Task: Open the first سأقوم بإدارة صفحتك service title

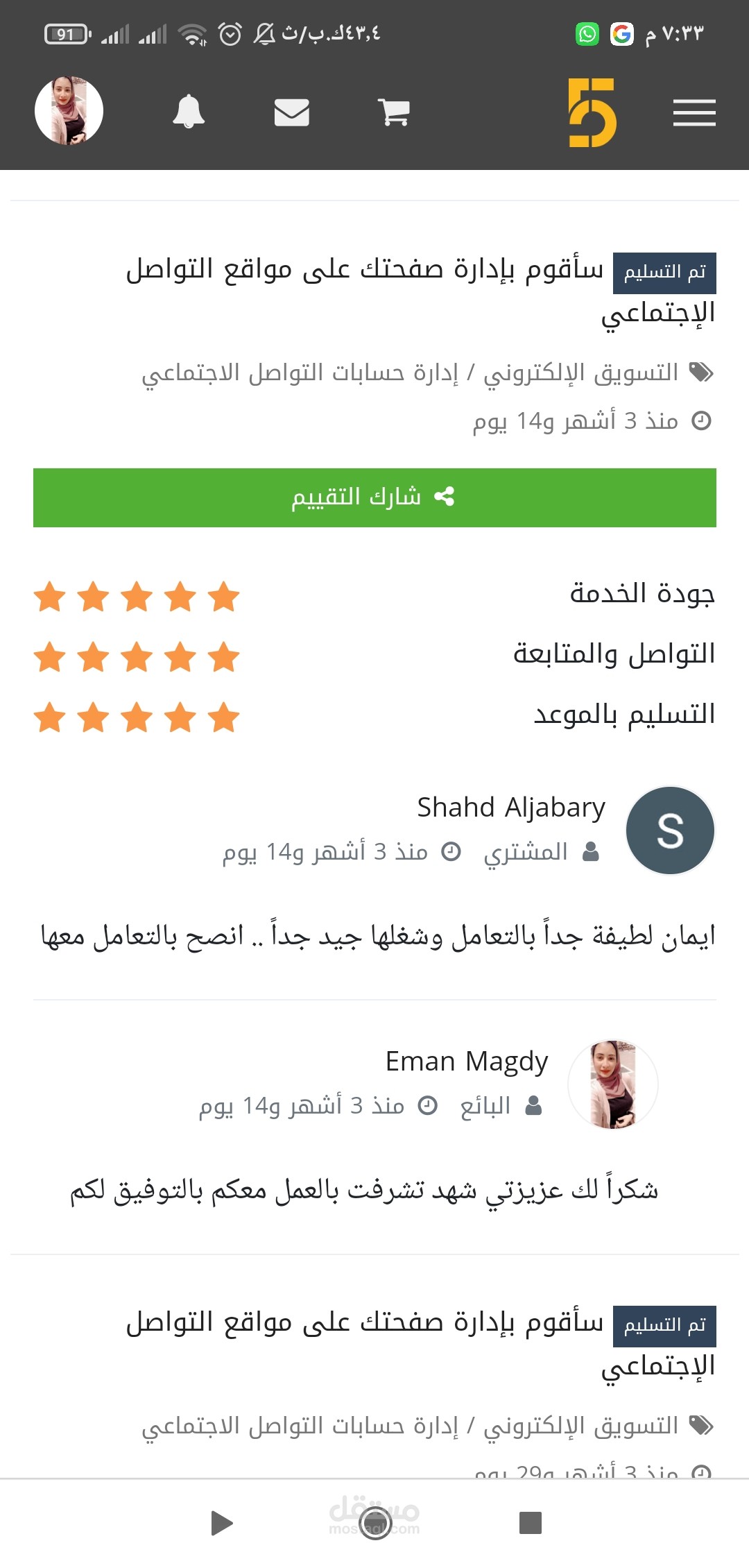Action: pos(421,290)
